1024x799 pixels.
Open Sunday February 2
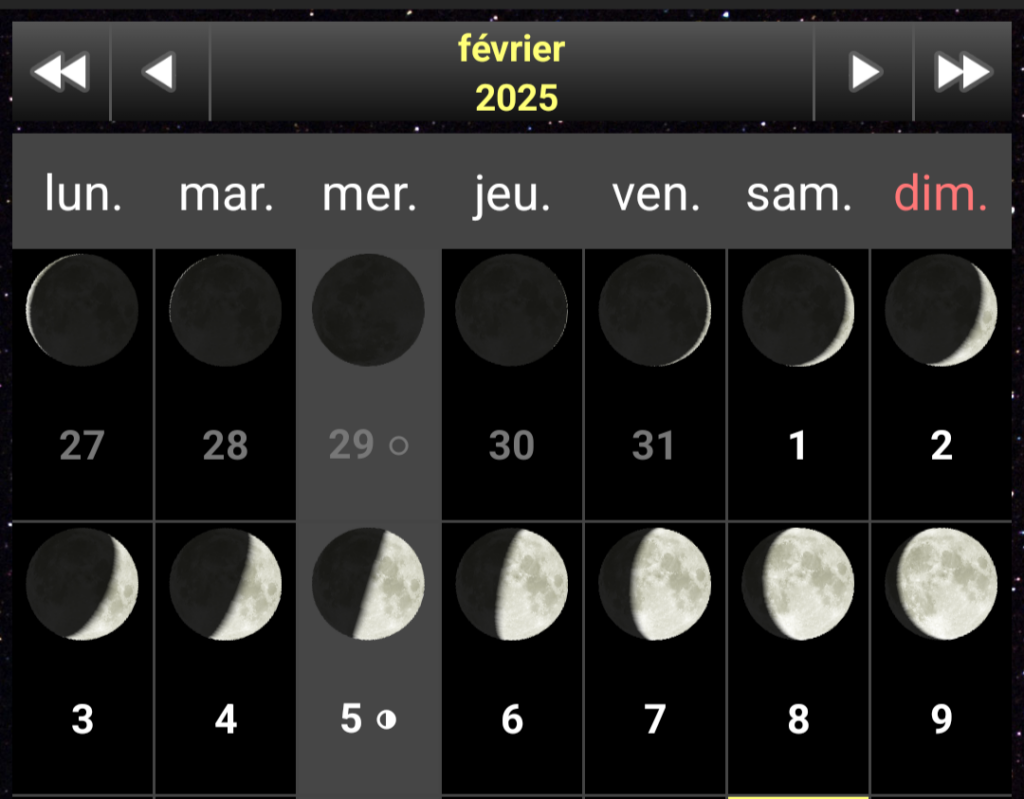[942, 385]
